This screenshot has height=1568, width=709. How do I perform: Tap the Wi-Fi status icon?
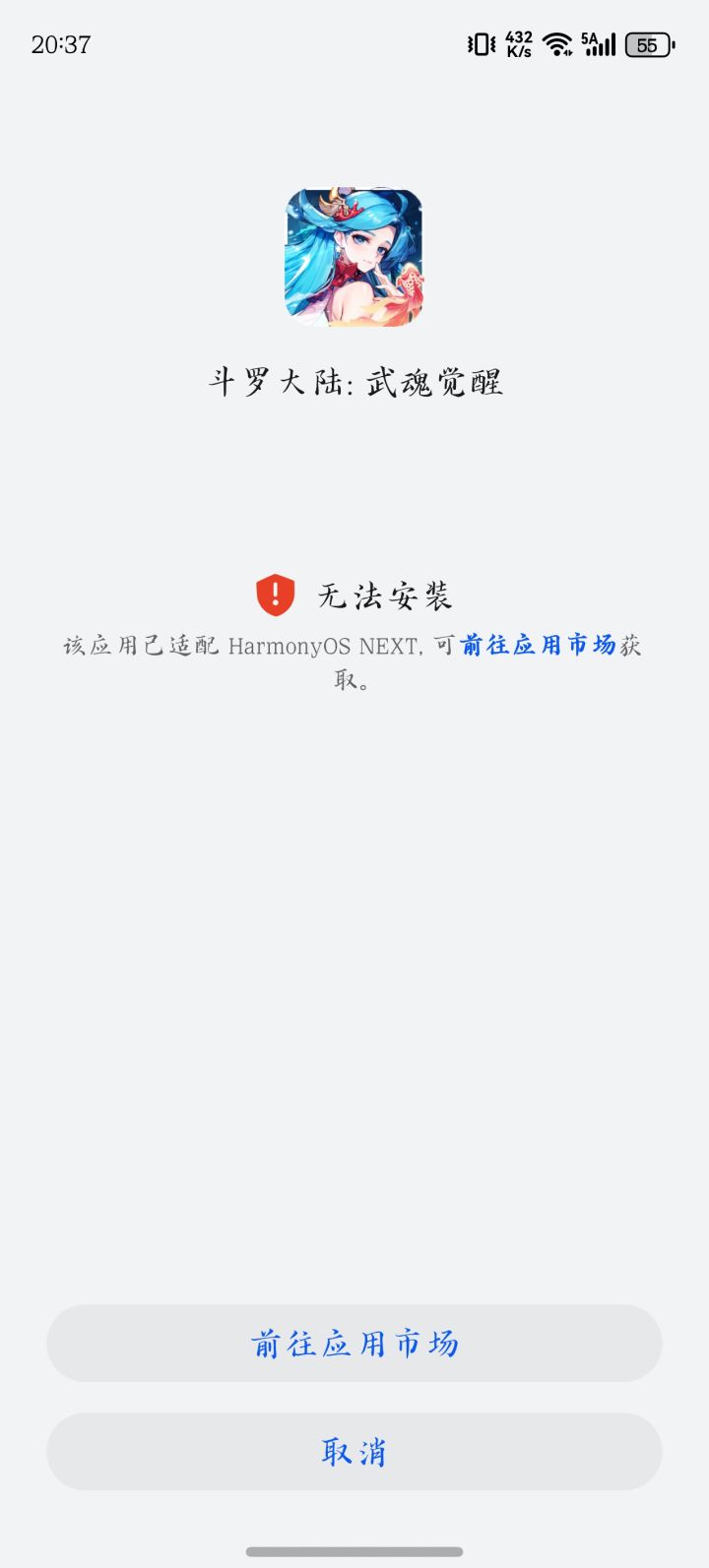[556, 43]
